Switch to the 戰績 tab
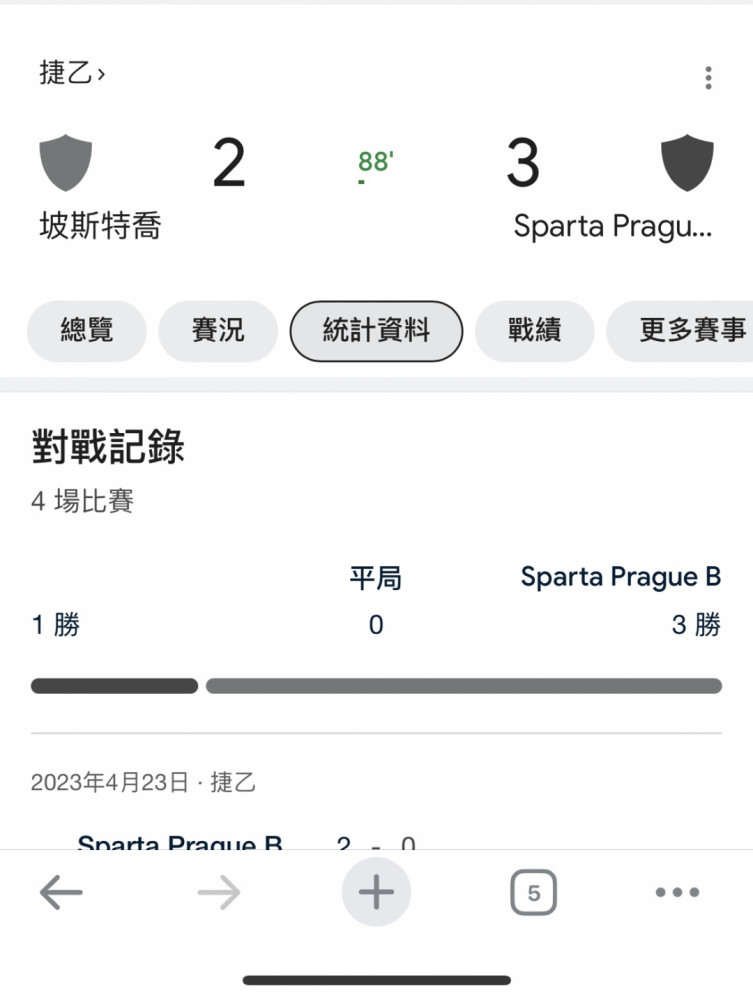The width and height of the screenshot is (753, 1000). coord(534,331)
